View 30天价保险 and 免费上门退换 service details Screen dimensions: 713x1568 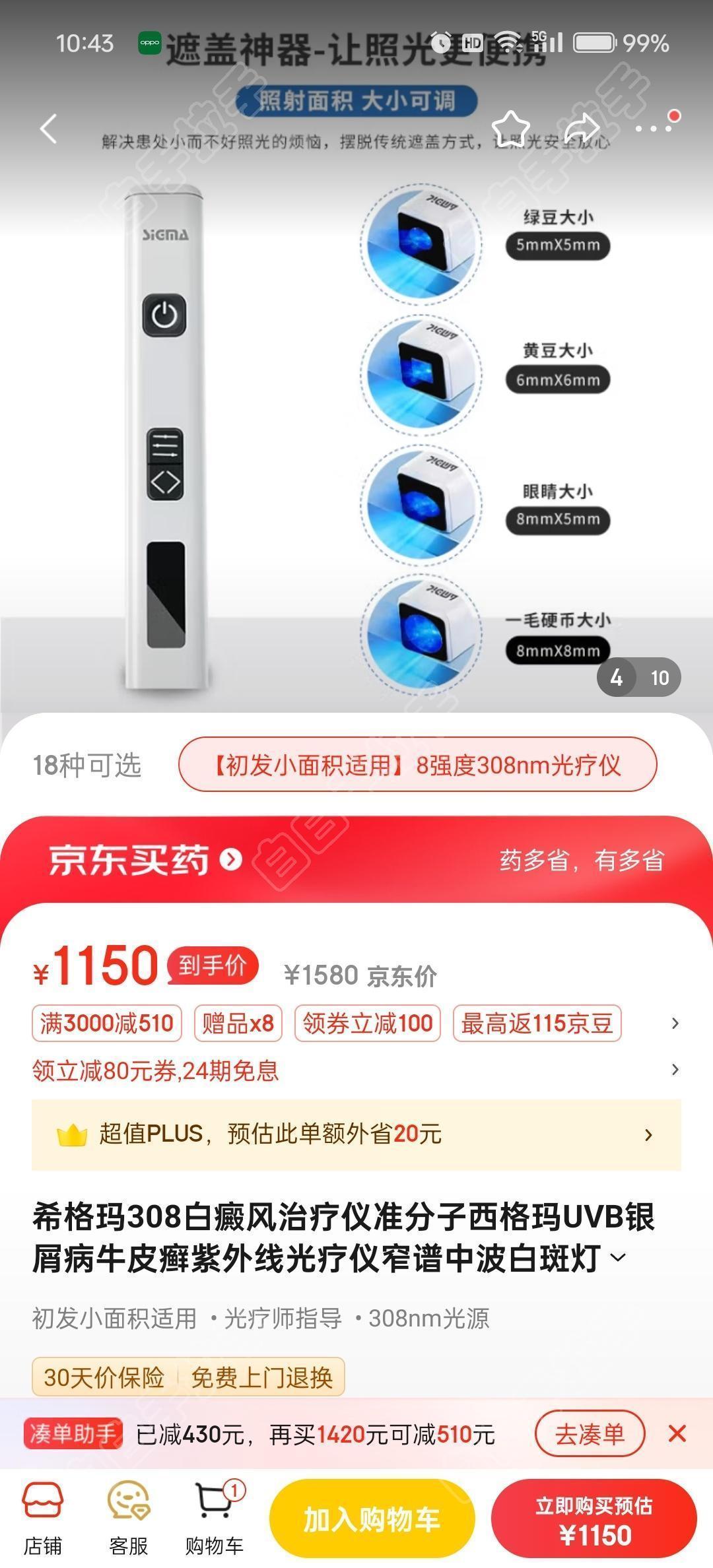188,1377
